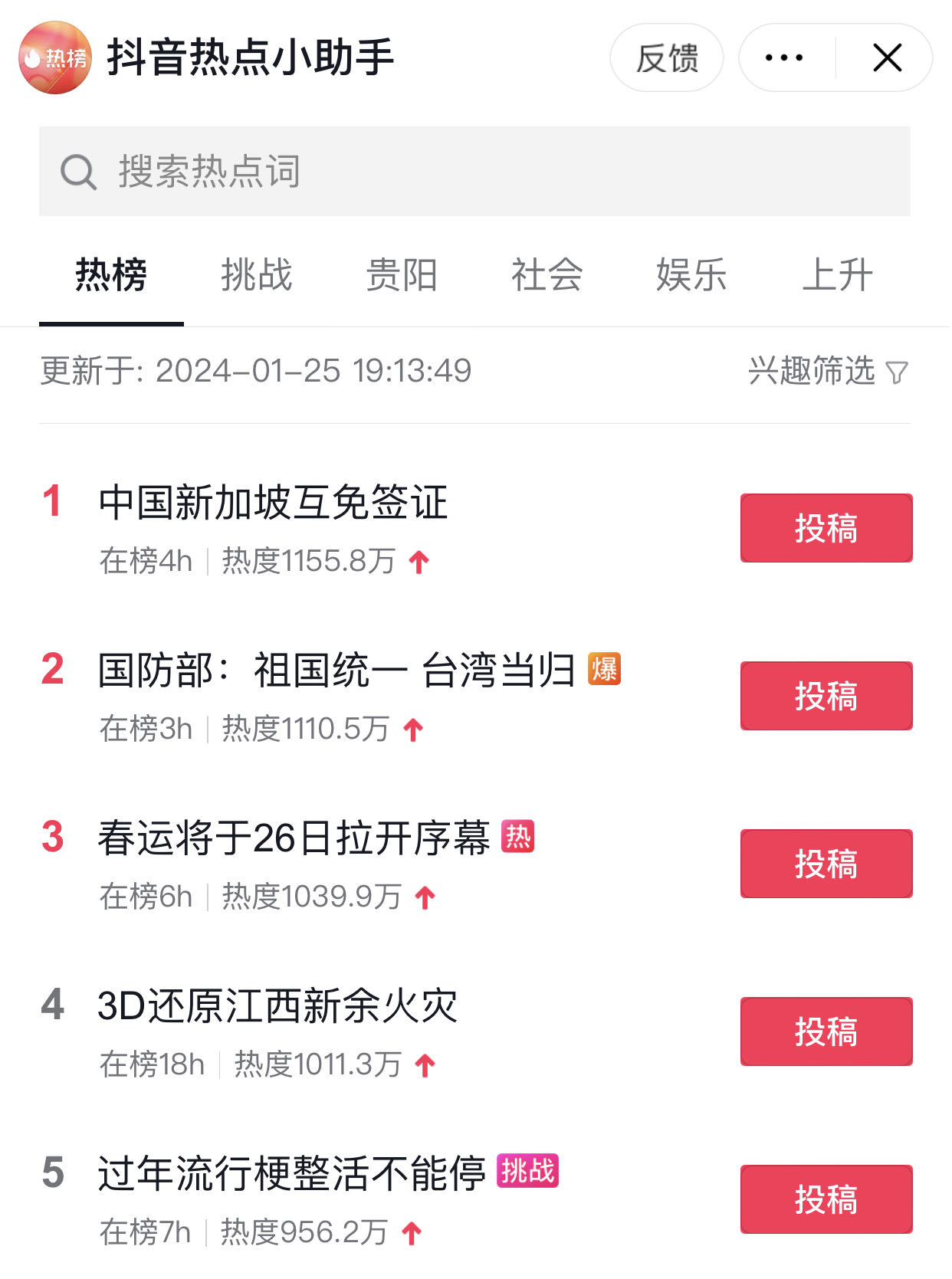The height and width of the screenshot is (1279, 952).
Task: Open the 兴趣筛选 interest filter
Action: pos(827,372)
